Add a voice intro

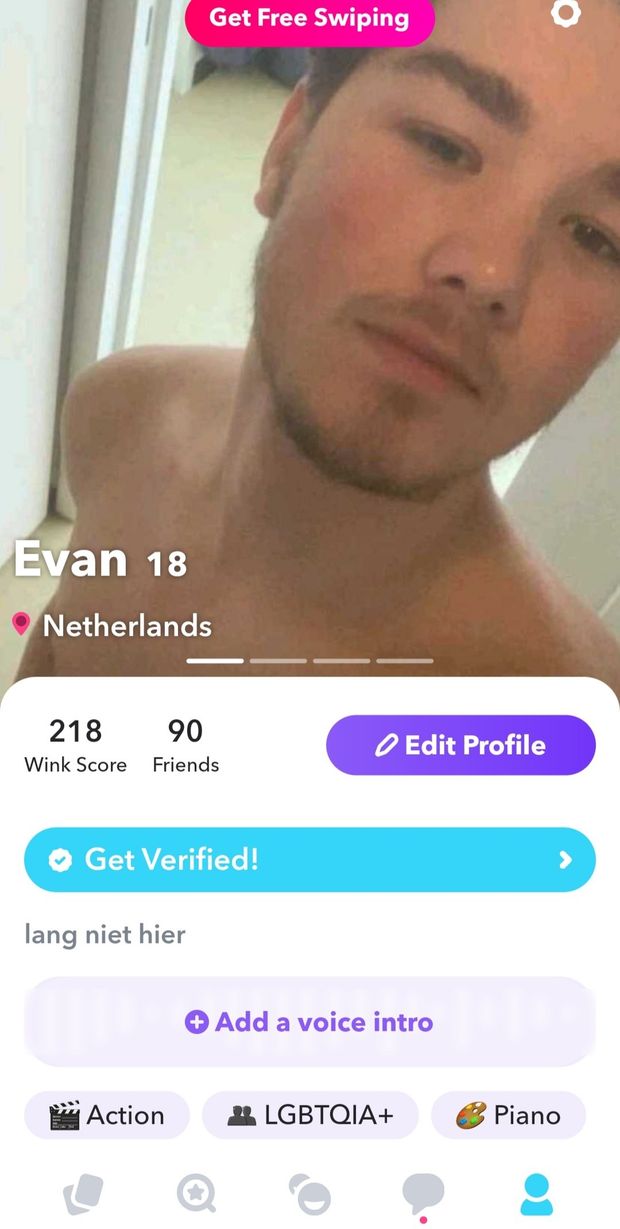[310, 1022]
